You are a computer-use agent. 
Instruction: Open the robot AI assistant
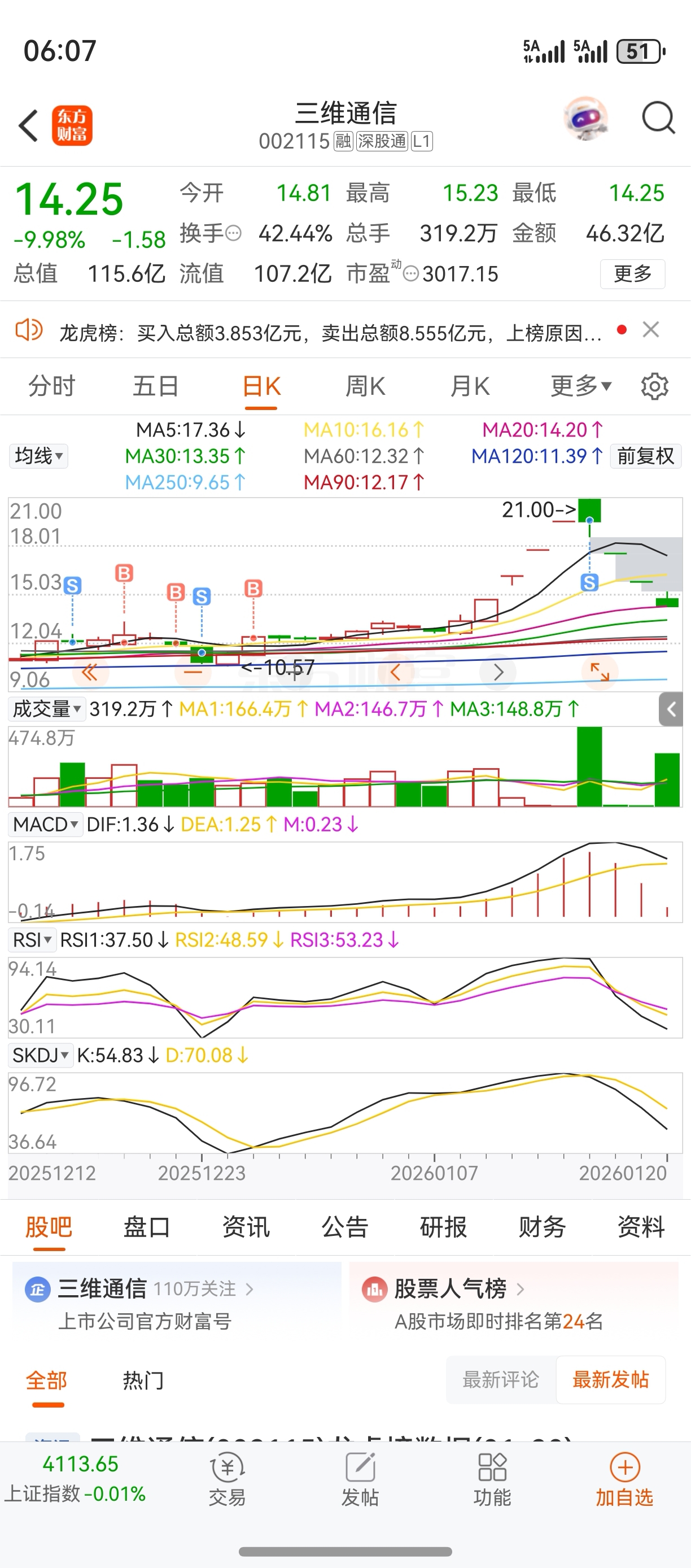click(585, 118)
